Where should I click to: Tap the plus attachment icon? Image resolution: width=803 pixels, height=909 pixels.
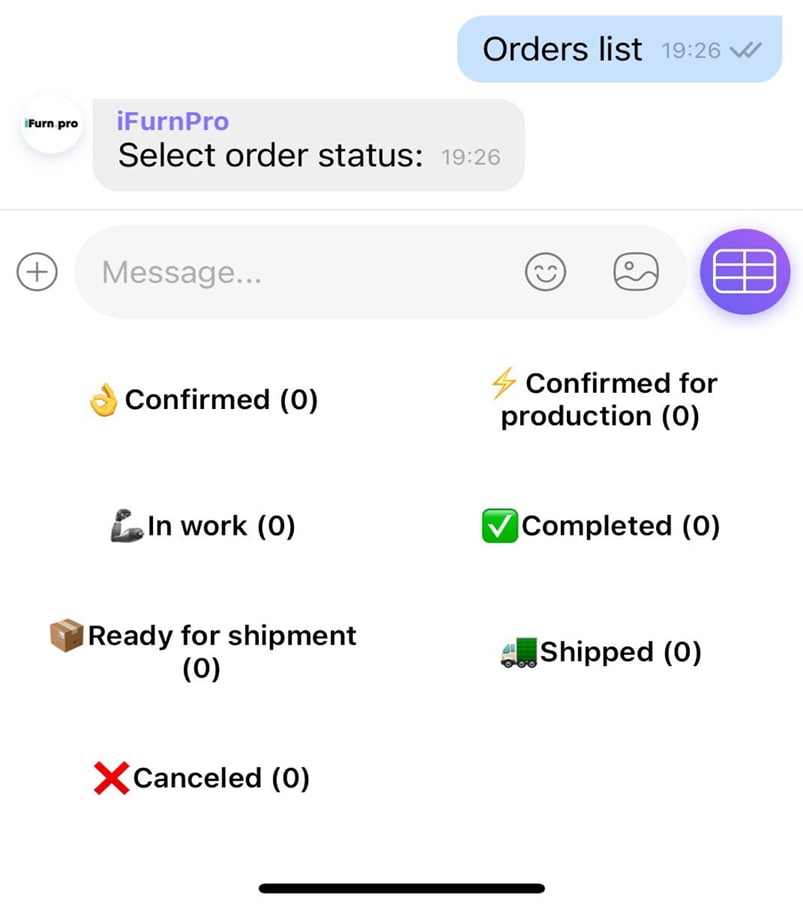point(38,272)
